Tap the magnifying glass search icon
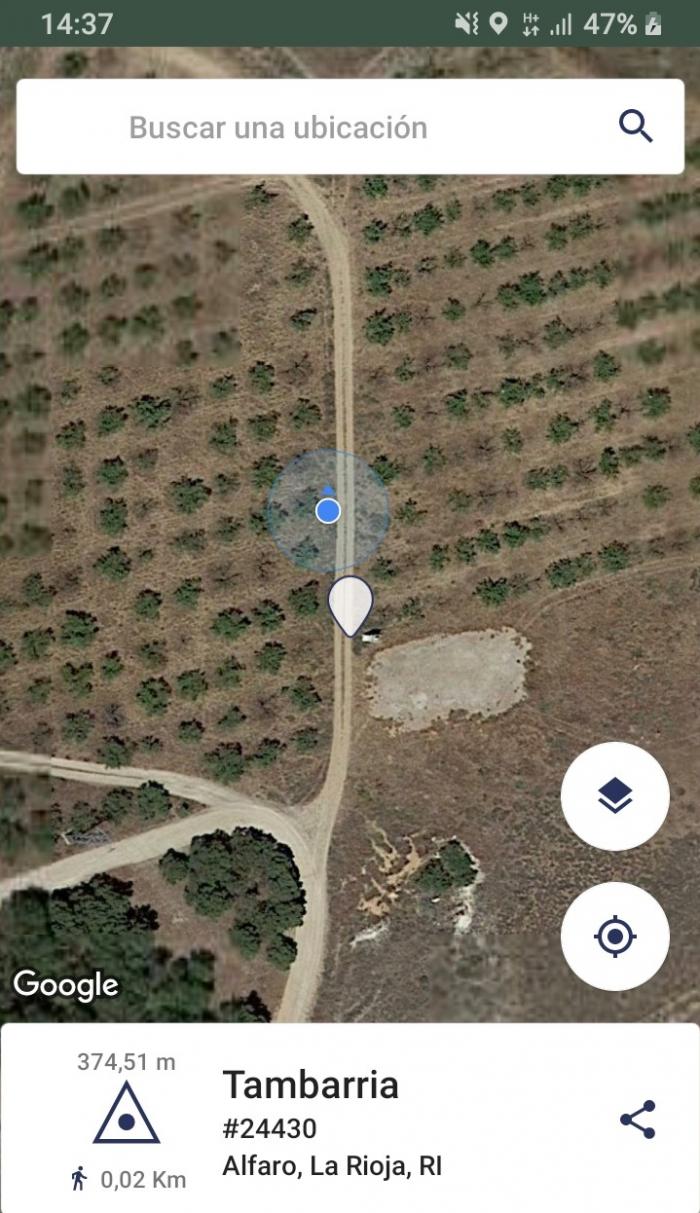This screenshot has width=700, height=1213. (635, 127)
